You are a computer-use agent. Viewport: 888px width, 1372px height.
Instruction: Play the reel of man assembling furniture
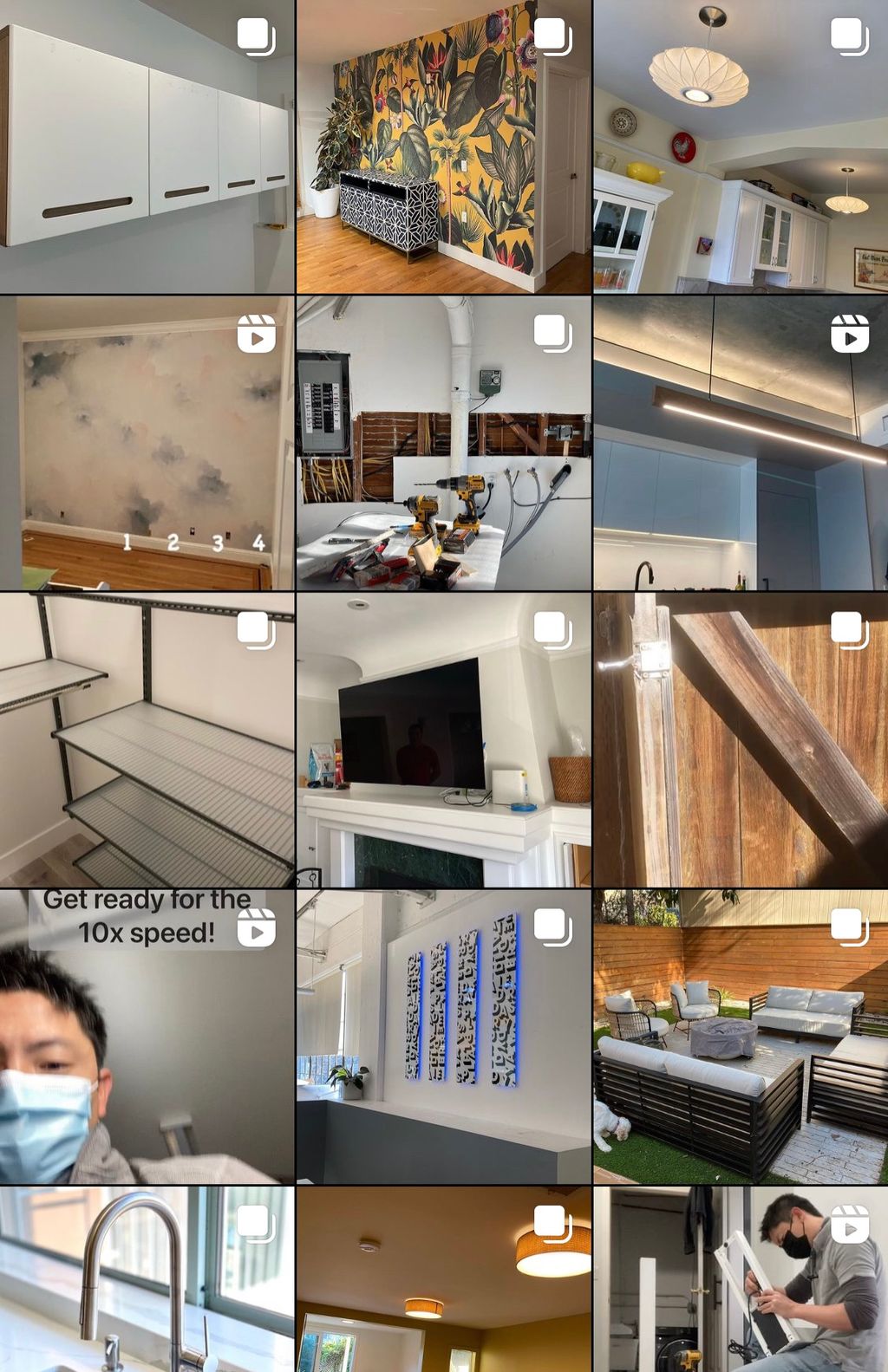(x=741, y=1279)
